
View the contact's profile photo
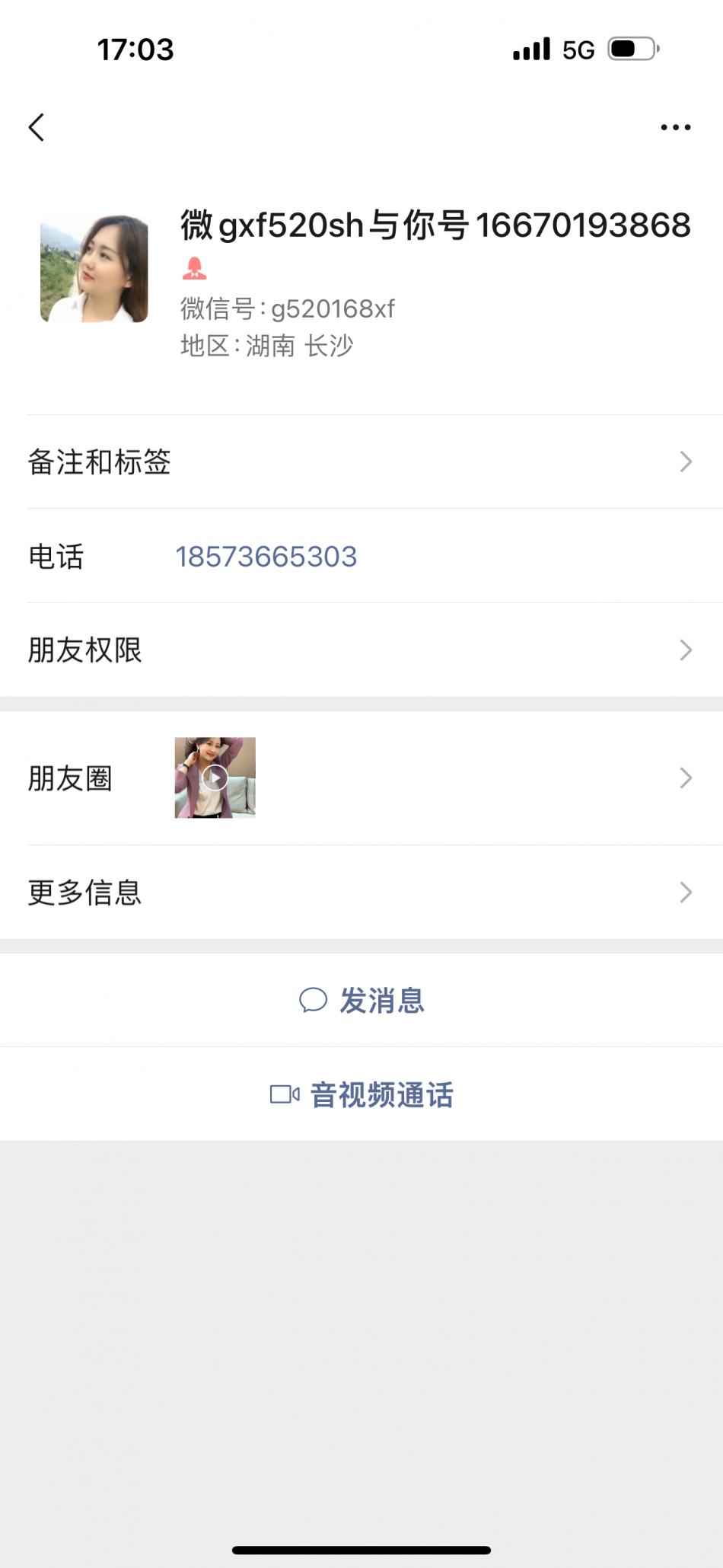point(94,269)
